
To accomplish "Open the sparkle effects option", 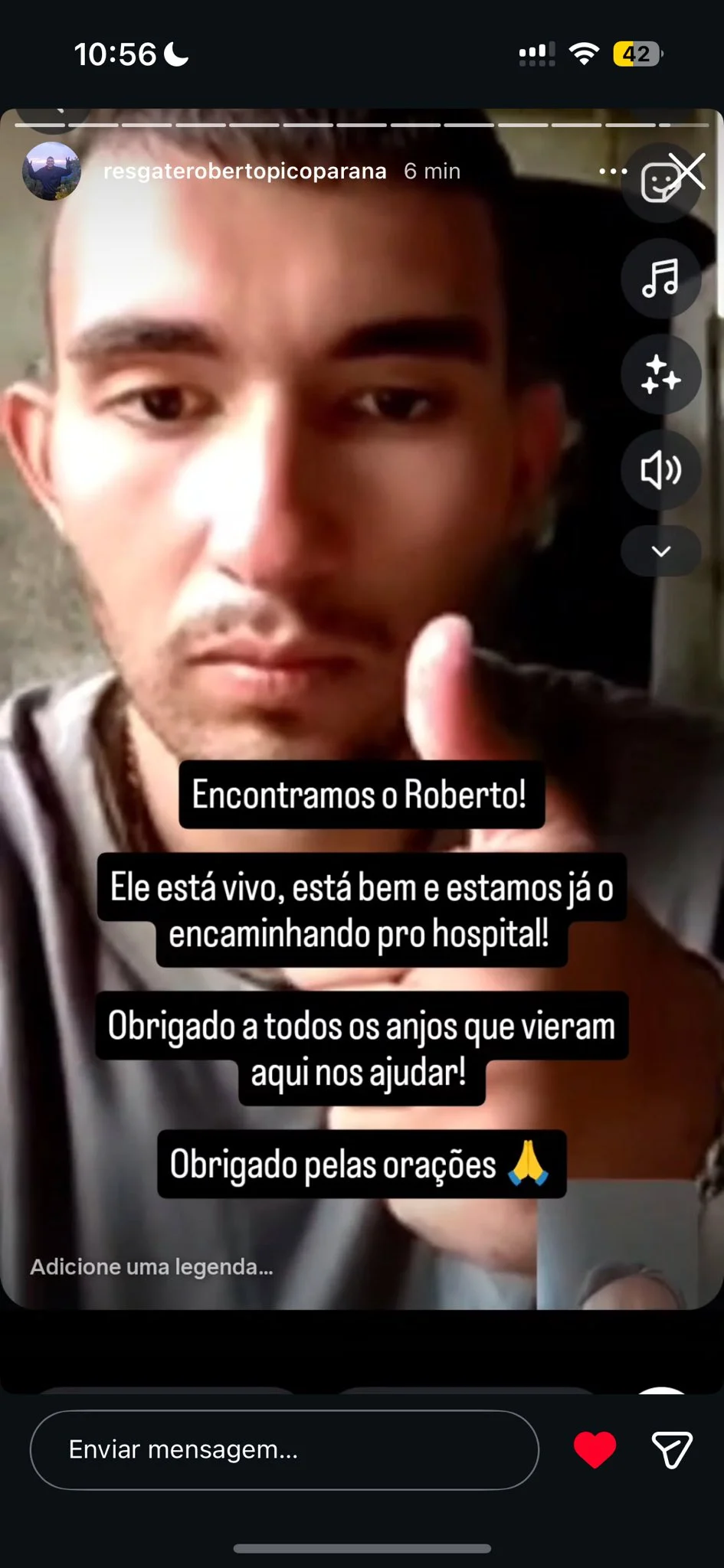I will coord(660,375).
